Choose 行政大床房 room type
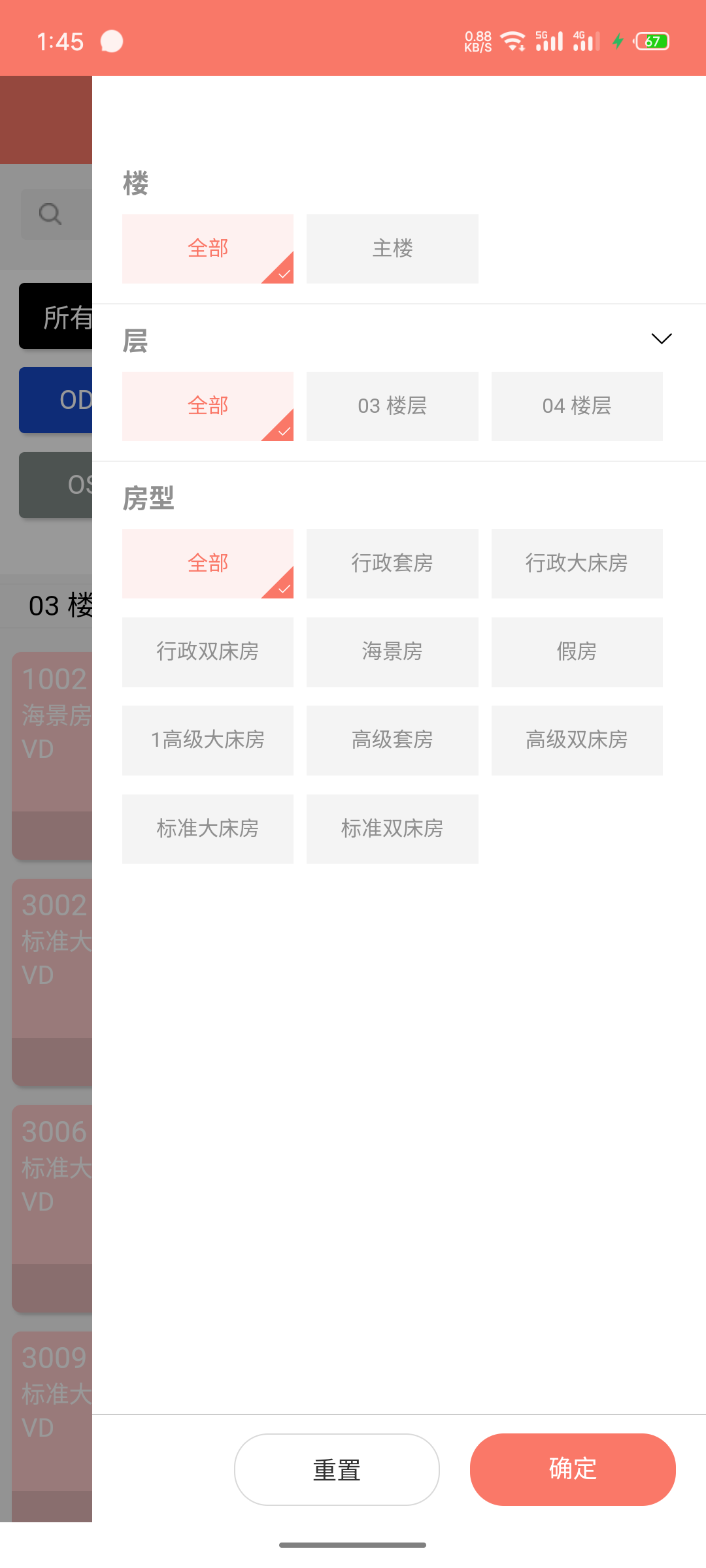 pos(577,564)
